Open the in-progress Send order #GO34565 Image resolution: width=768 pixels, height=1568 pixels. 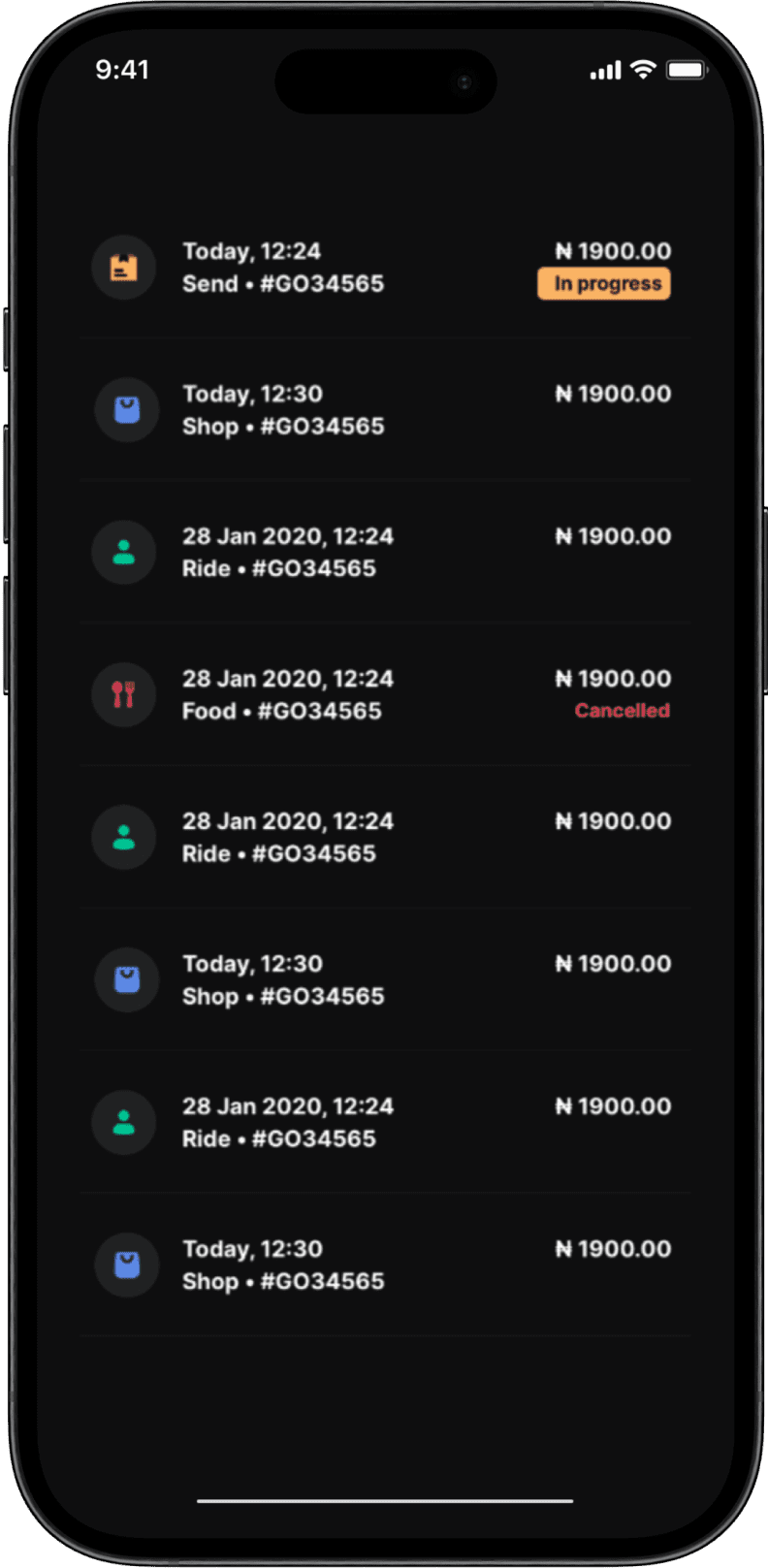pyautogui.click(x=385, y=267)
